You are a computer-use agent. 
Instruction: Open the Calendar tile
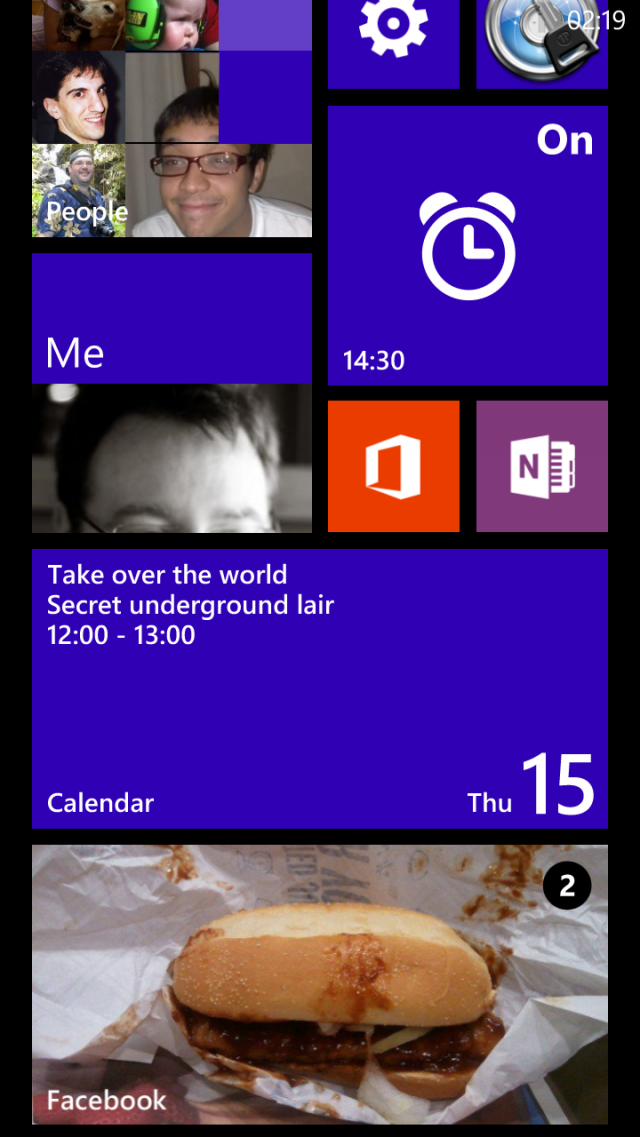coord(320,689)
